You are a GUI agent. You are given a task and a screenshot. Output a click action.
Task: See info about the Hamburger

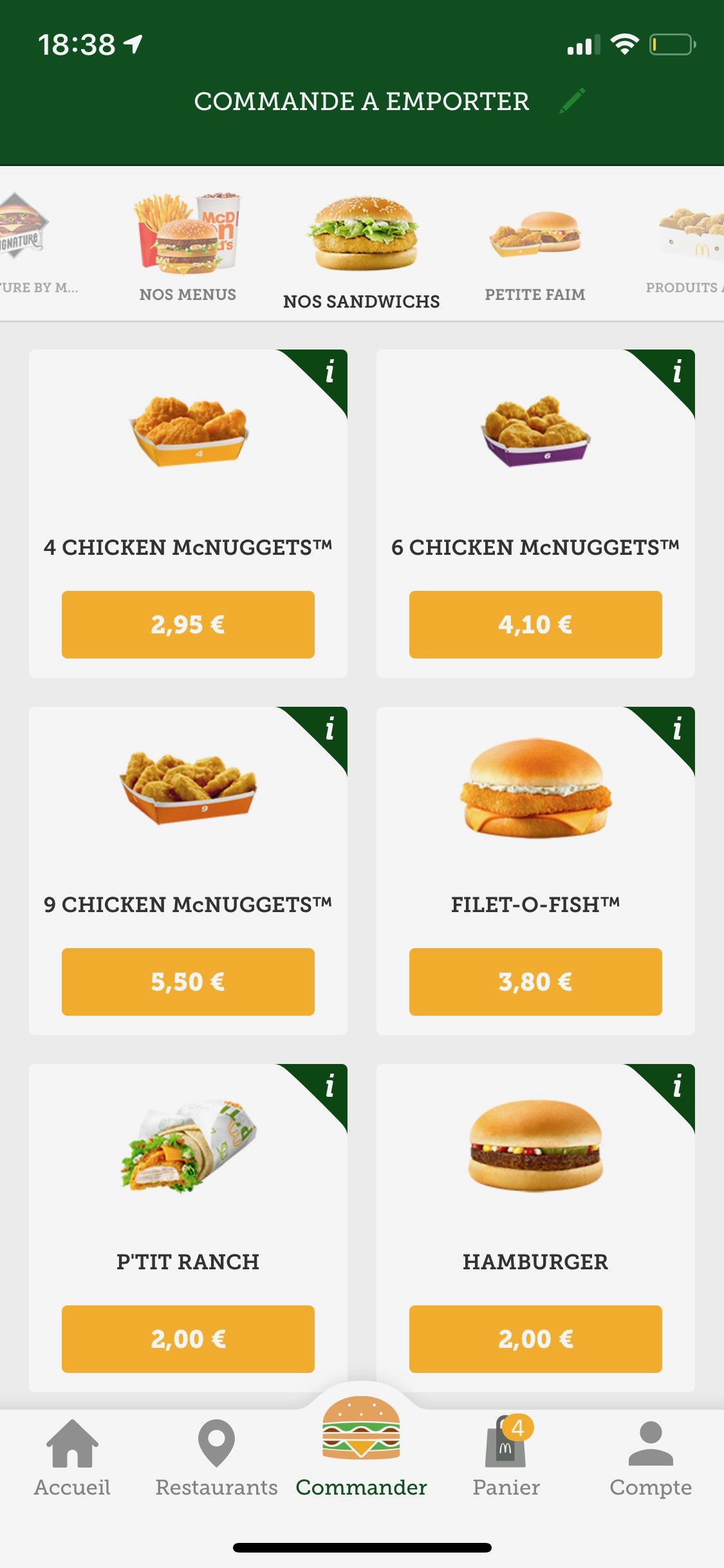(x=676, y=1087)
